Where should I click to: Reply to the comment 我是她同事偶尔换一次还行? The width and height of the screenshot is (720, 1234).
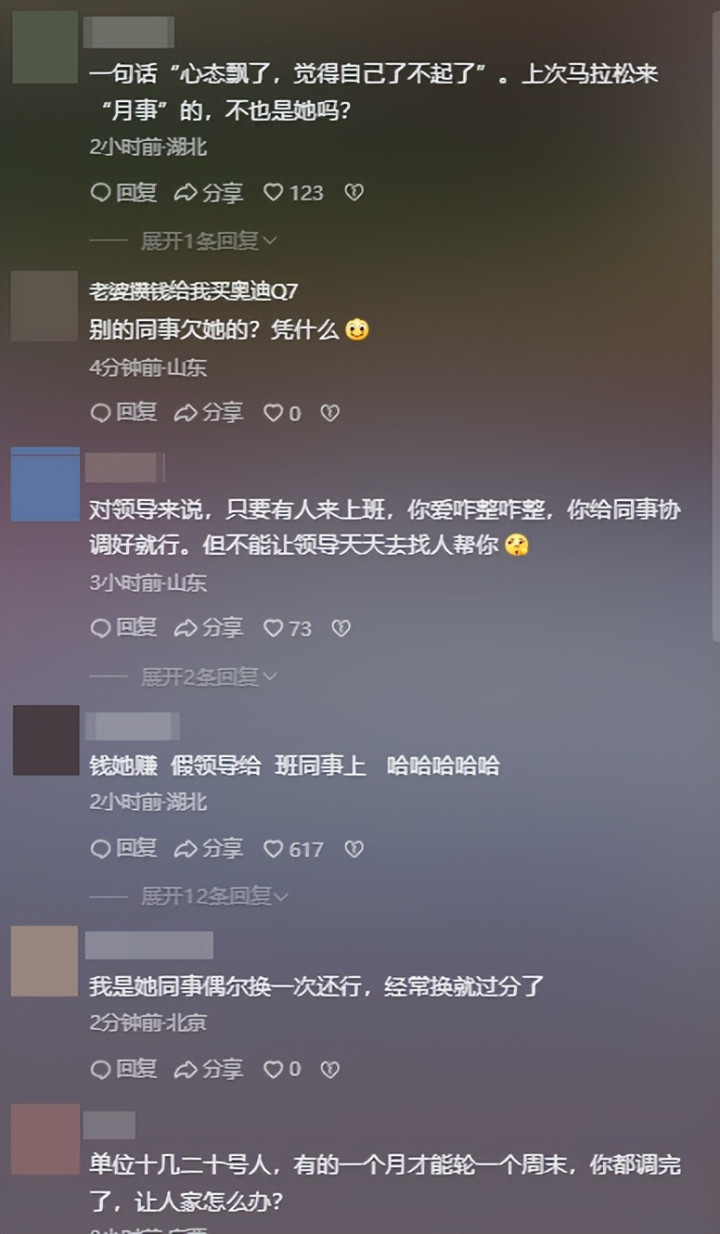coord(124,1069)
